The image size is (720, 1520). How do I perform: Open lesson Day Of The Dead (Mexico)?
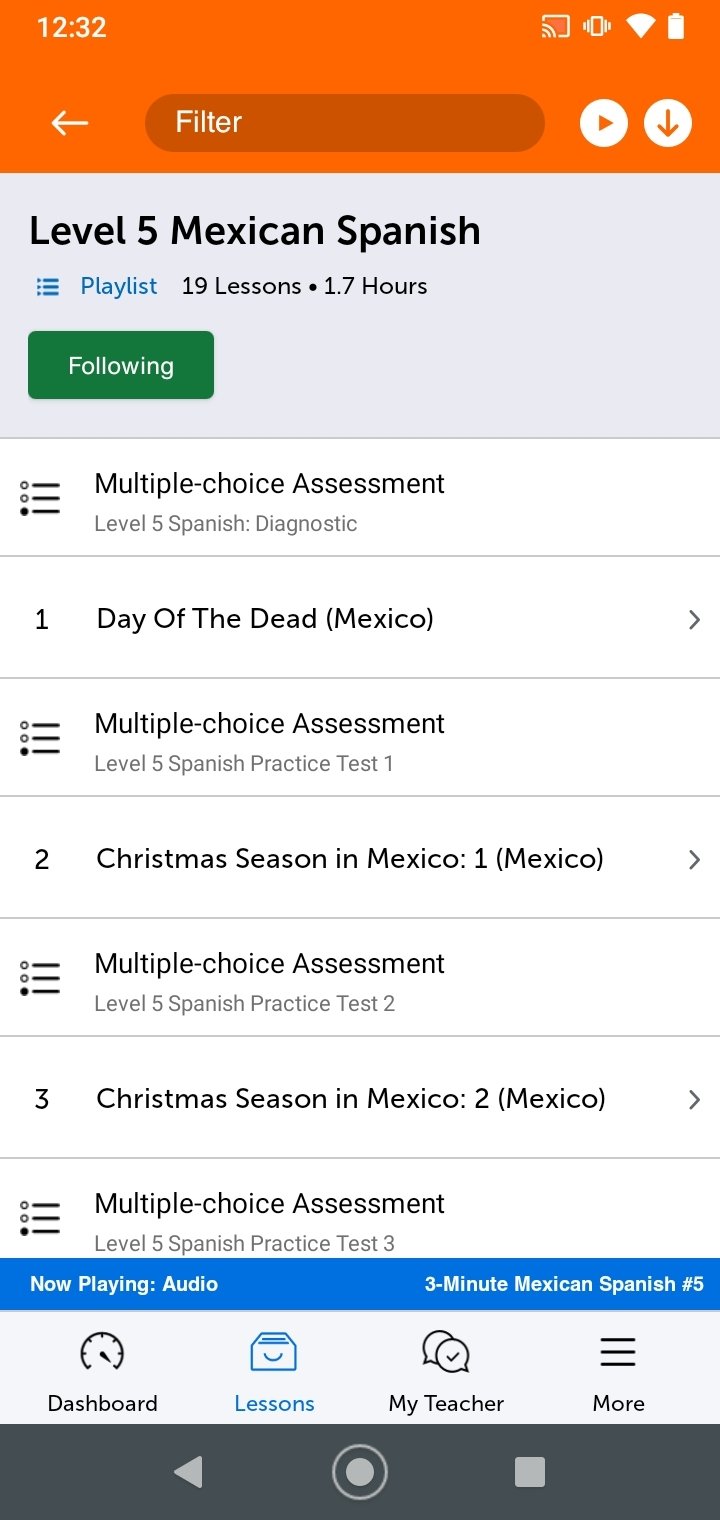(360, 618)
